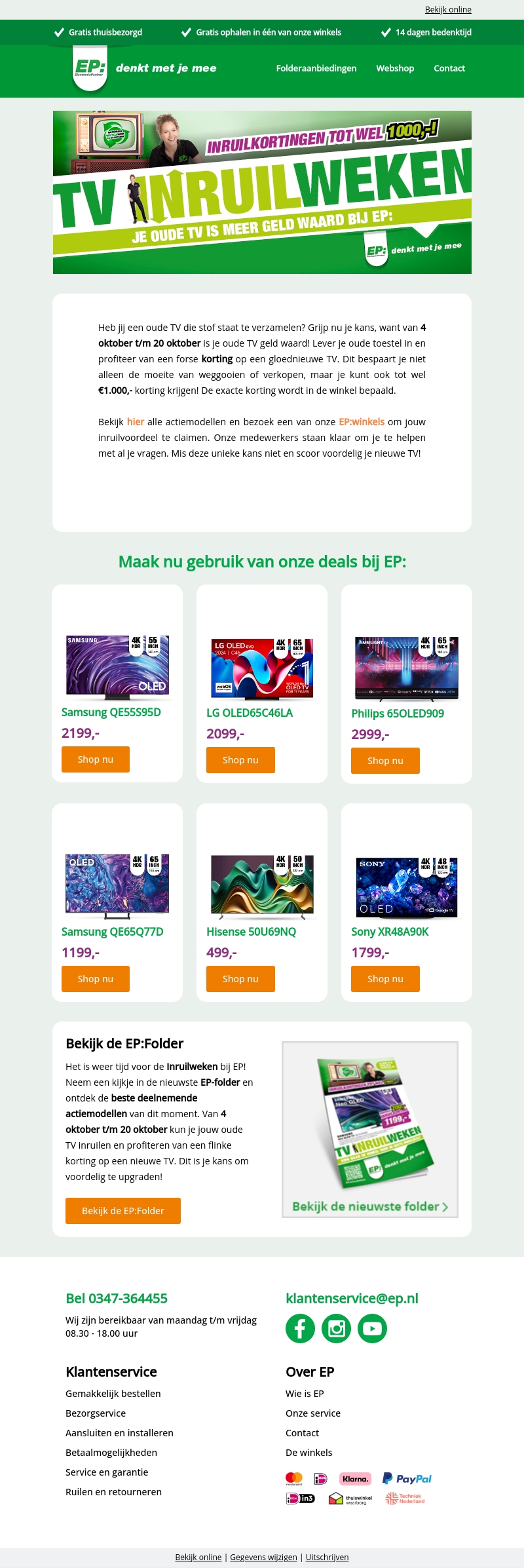524x1568 pixels.
Task: Open Wie is EP page
Action: tap(305, 1394)
